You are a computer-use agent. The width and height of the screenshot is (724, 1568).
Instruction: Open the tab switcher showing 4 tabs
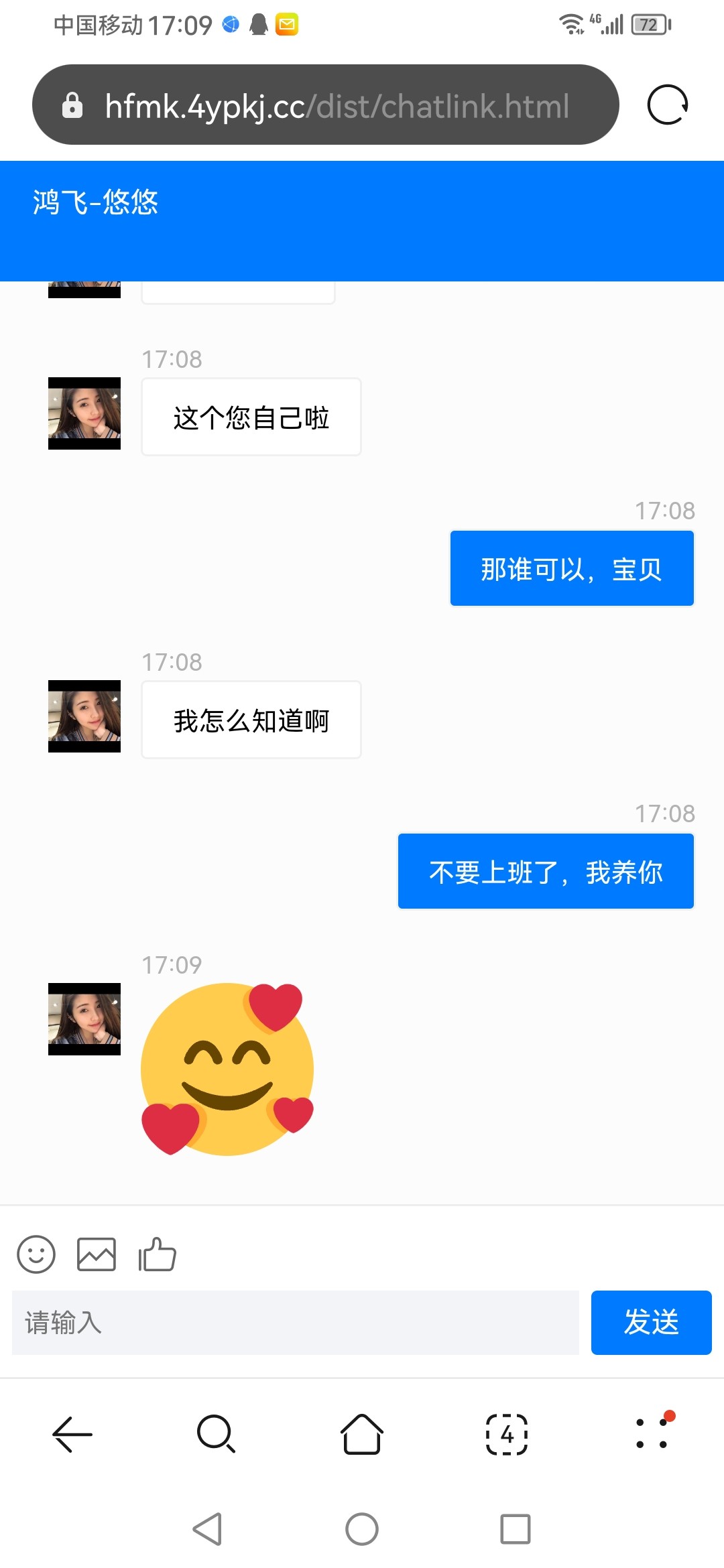[506, 1434]
